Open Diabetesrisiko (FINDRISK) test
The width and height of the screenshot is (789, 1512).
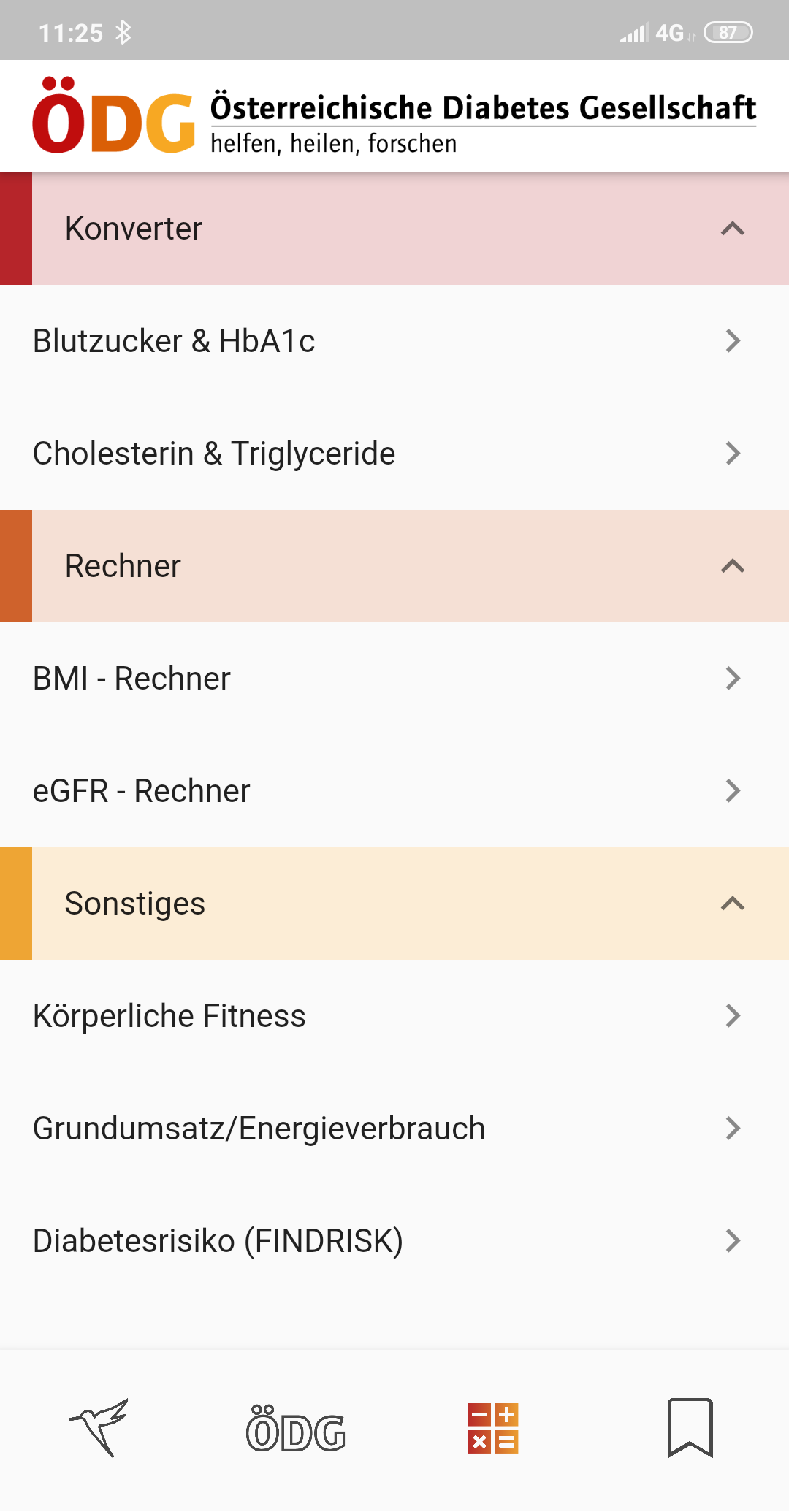pyautogui.click(x=394, y=1241)
